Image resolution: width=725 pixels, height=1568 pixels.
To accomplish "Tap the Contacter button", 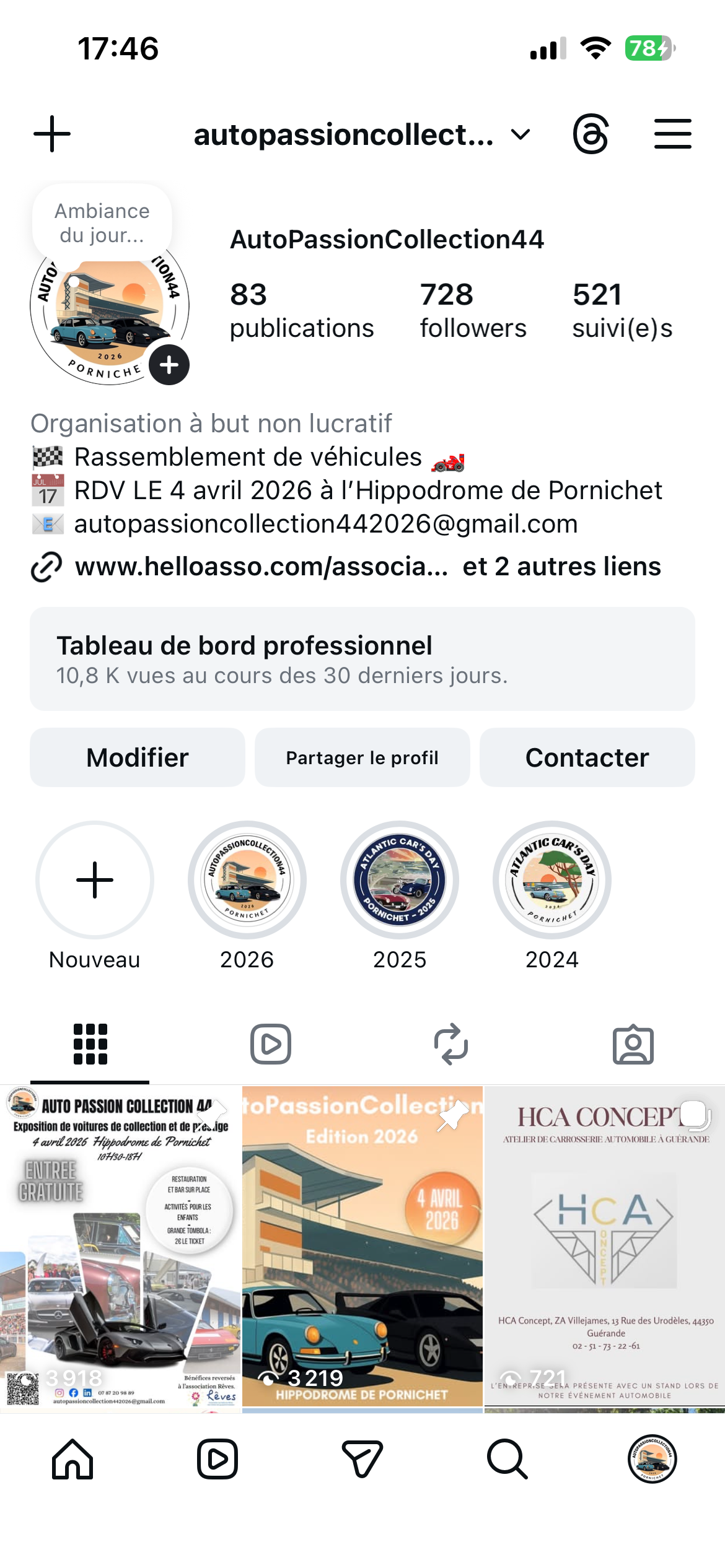I will [x=587, y=757].
